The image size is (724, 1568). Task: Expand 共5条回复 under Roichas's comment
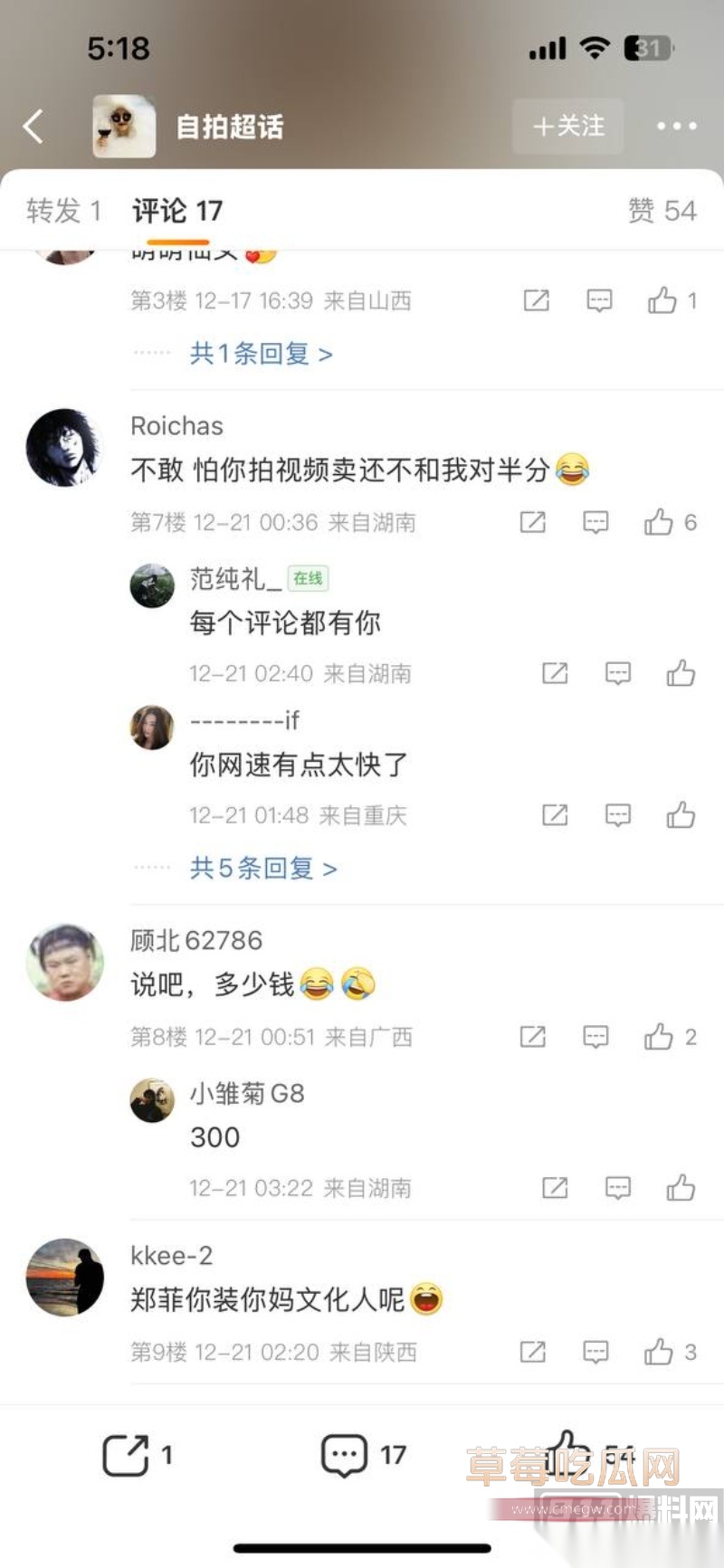pyautogui.click(x=264, y=868)
